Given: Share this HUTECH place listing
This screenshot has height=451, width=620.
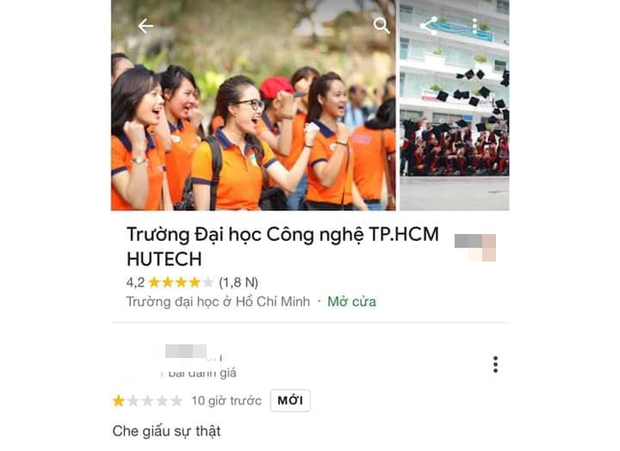Looking at the screenshot, I should point(429,26).
